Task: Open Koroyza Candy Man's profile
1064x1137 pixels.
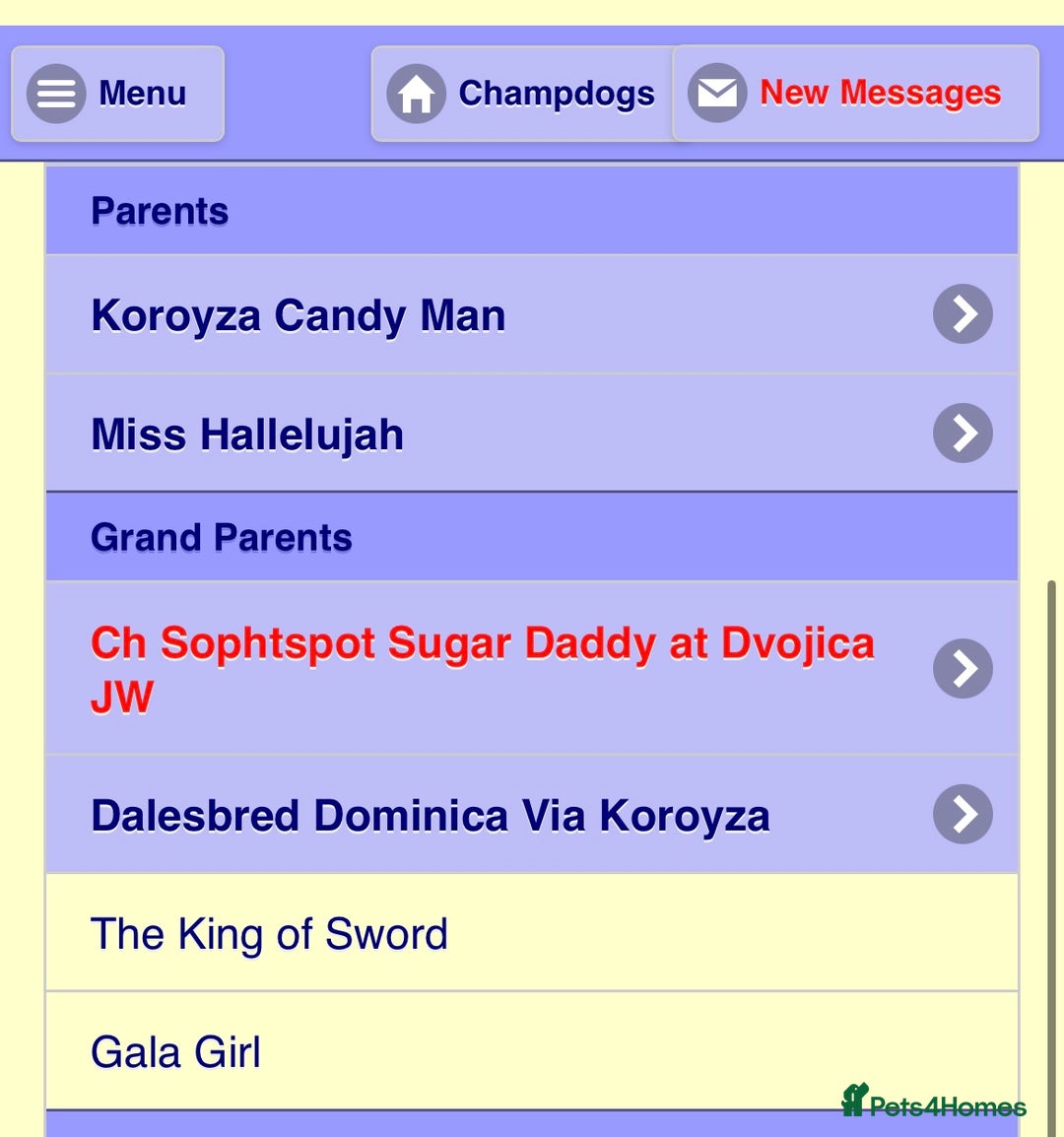Action: point(532,315)
